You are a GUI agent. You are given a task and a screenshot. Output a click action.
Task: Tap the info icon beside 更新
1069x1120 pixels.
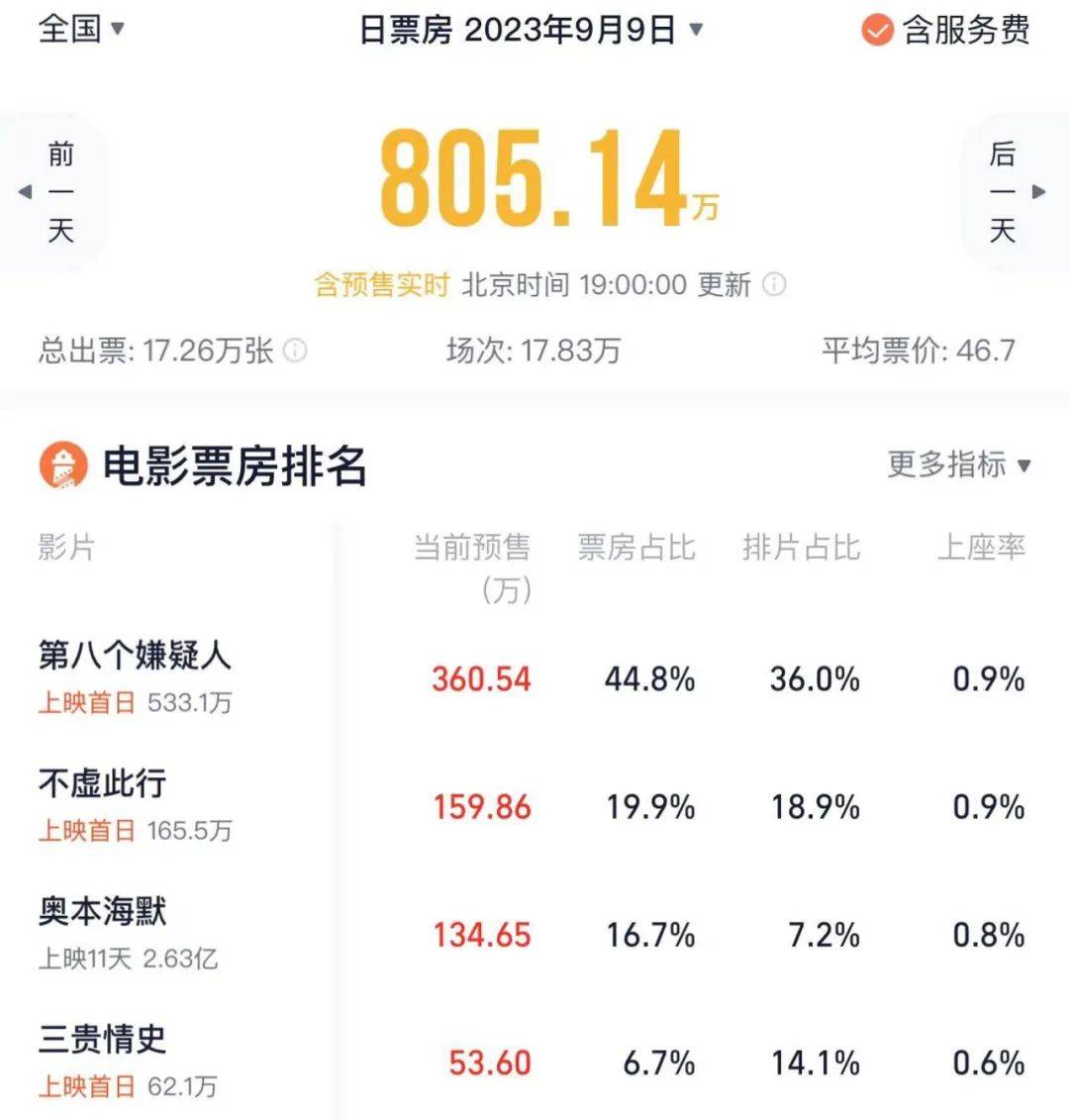tap(775, 285)
